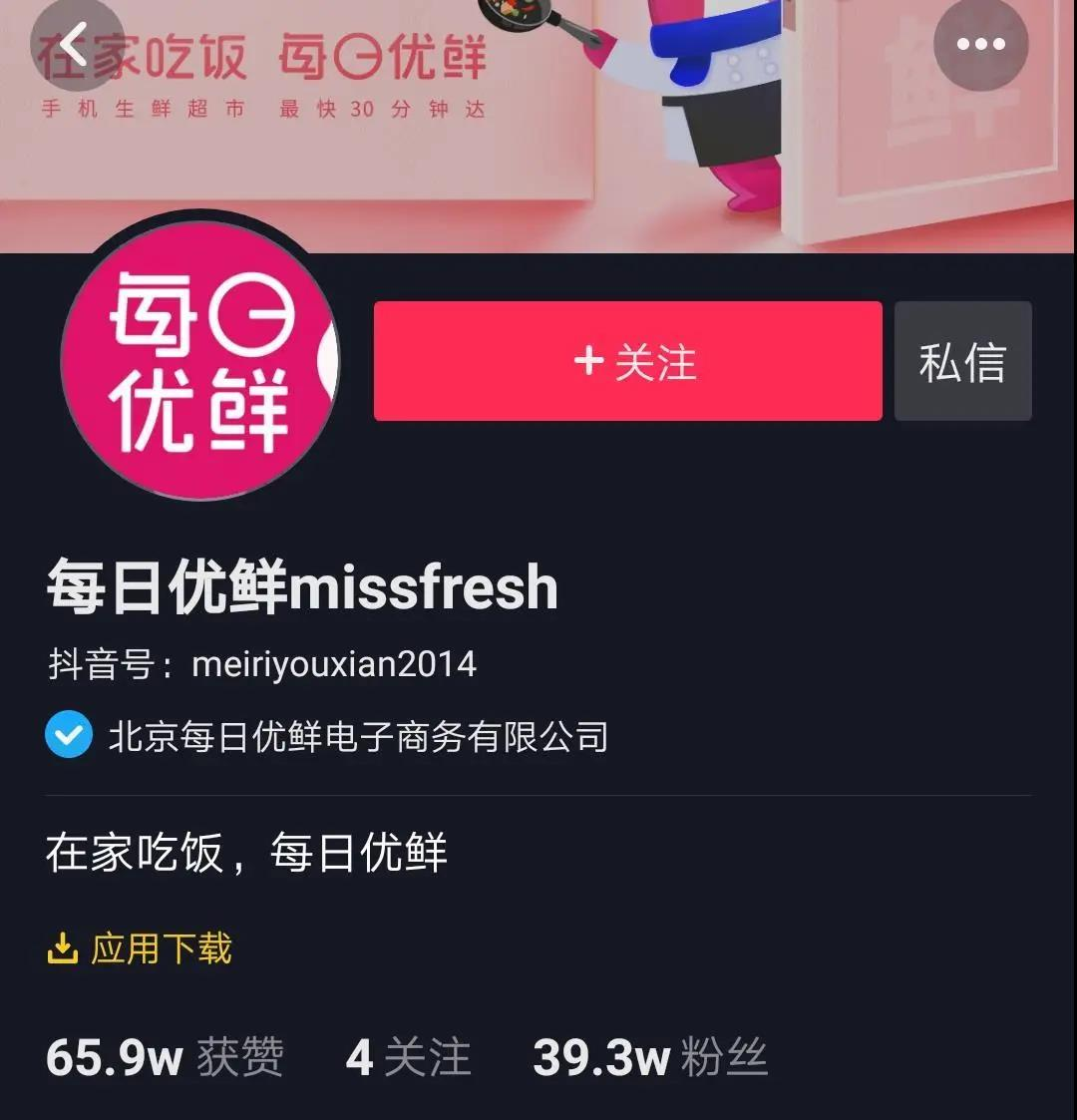The height and width of the screenshot is (1120, 1077).
Task: Follow 每日优鲜missfresh with the 关注 button
Action: tap(627, 361)
